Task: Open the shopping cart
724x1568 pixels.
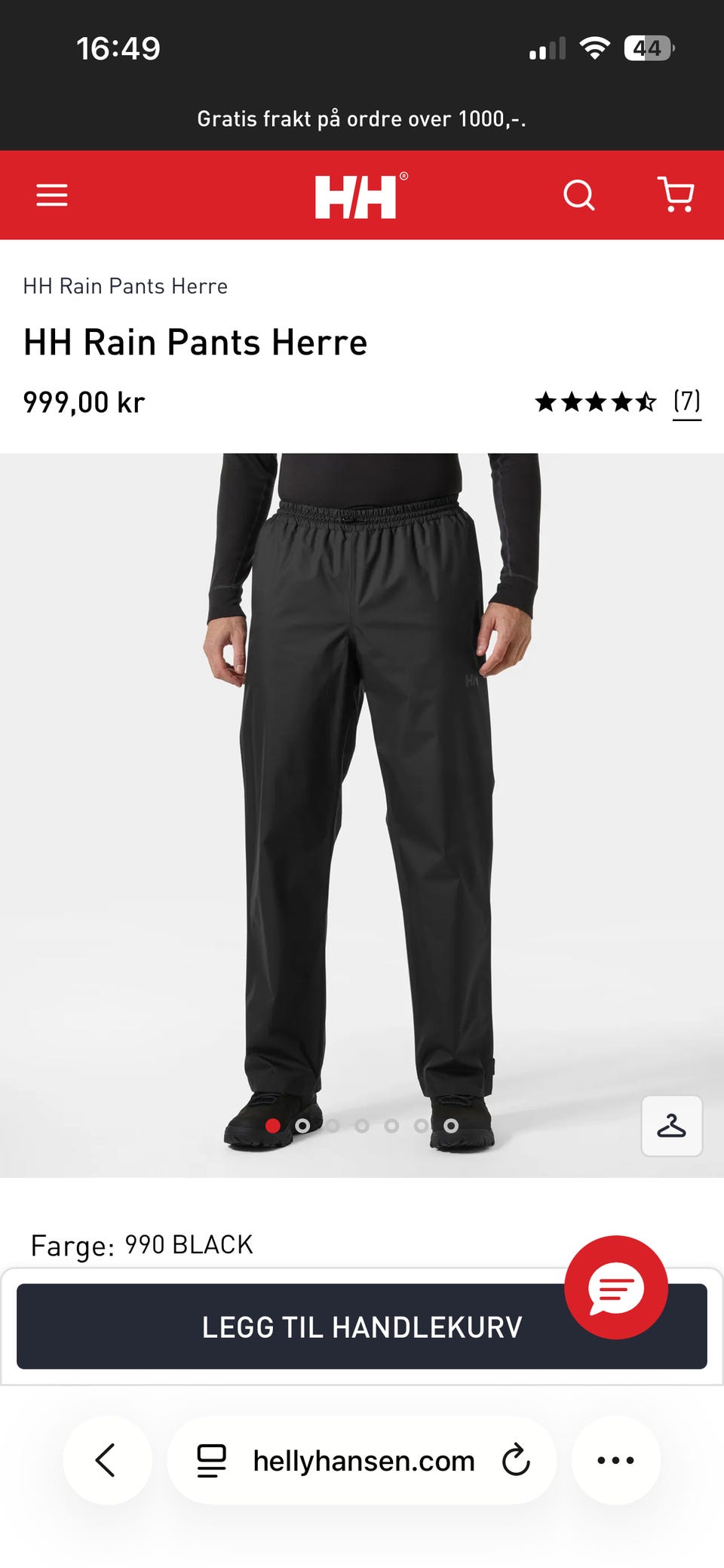Action: coord(676,195)
